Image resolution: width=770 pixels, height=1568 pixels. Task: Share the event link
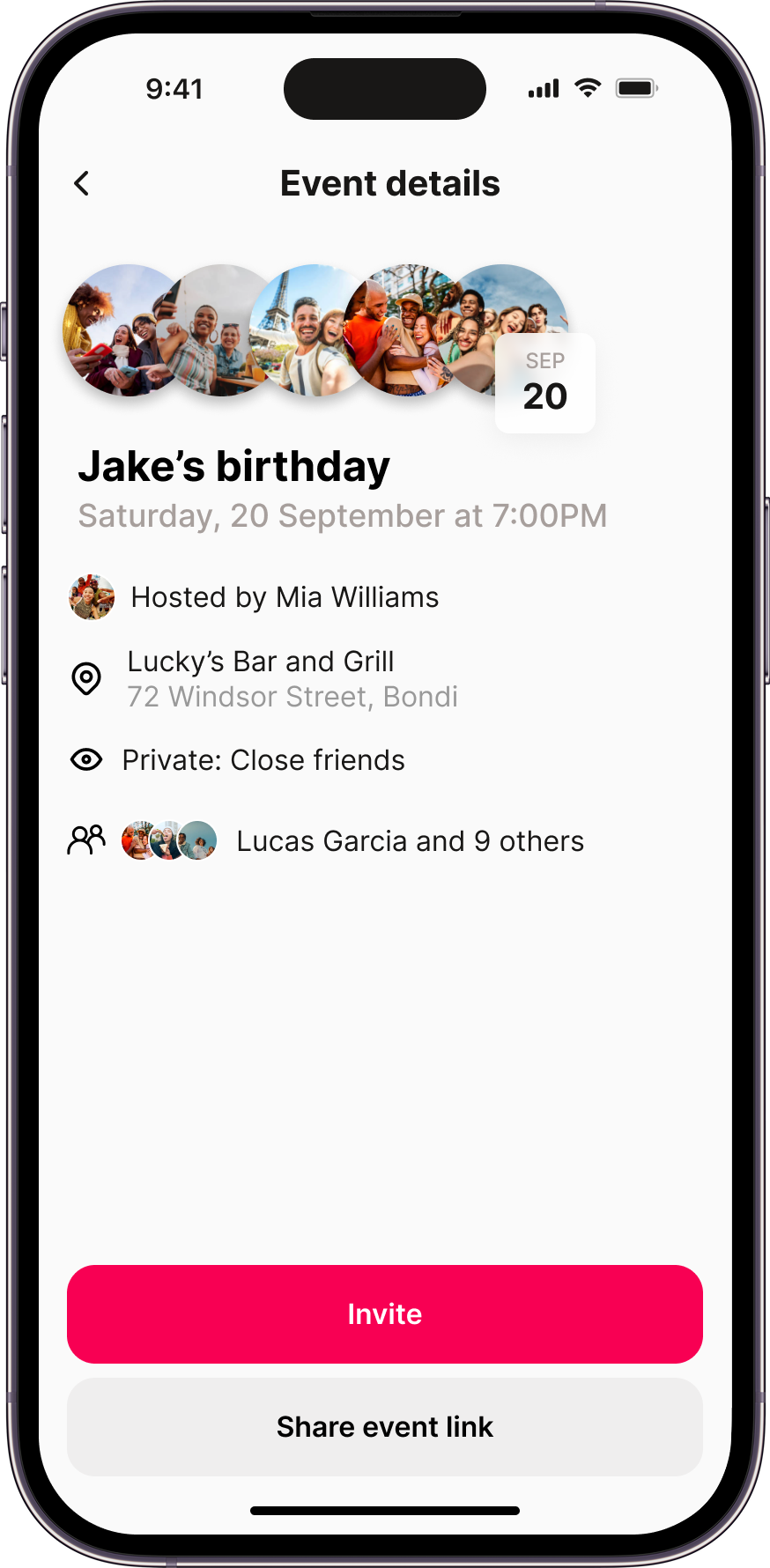385,1426
